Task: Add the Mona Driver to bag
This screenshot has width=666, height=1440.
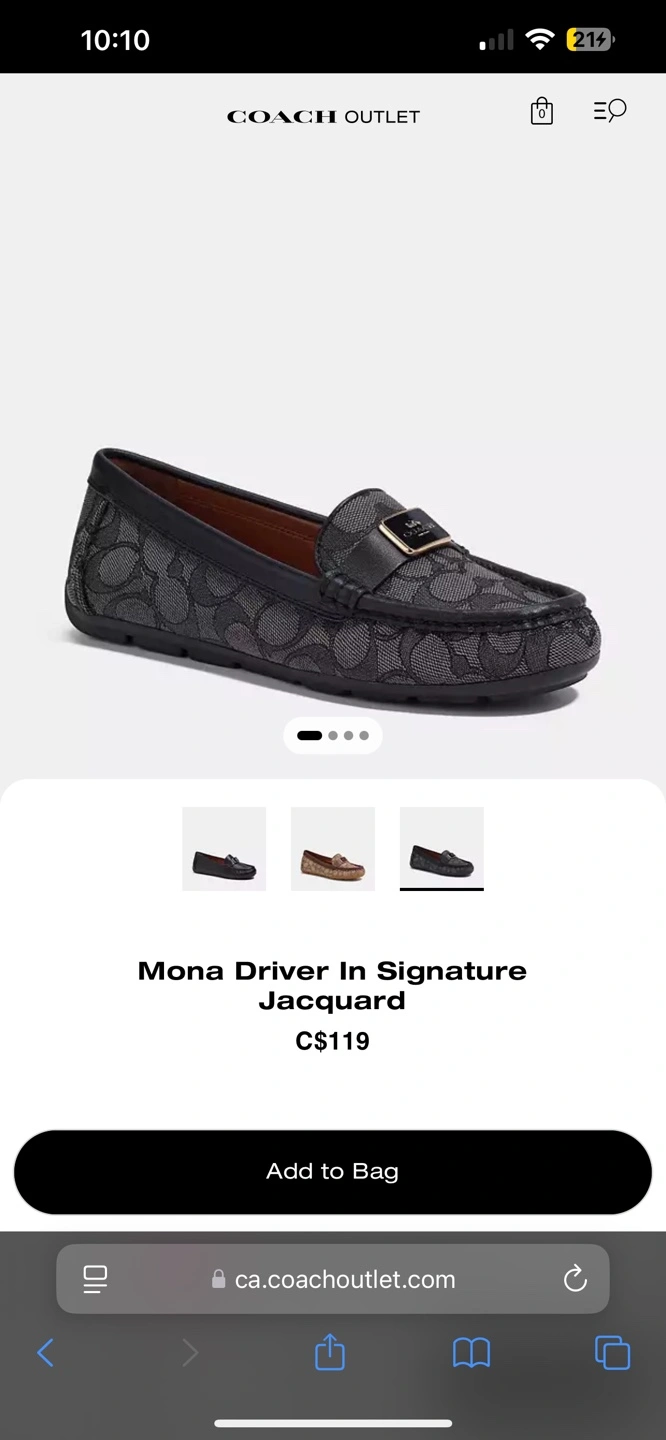Action: [333, 1171]
